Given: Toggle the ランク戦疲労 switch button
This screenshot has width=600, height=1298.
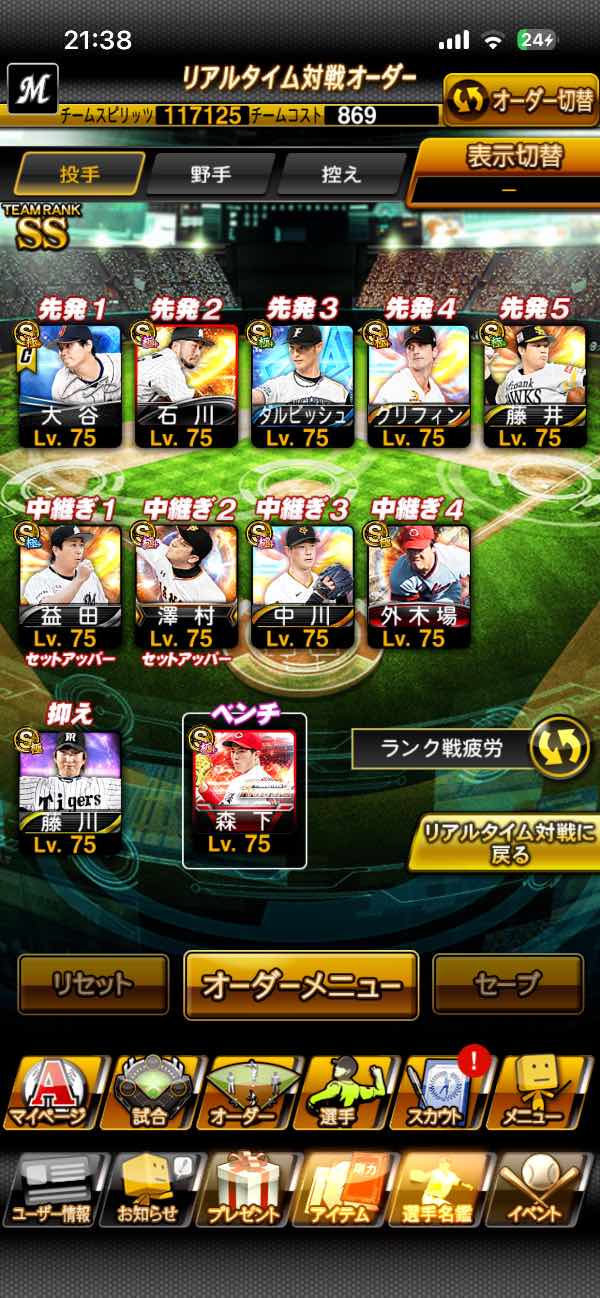Looking at the screenshot, I should [559, 748].
